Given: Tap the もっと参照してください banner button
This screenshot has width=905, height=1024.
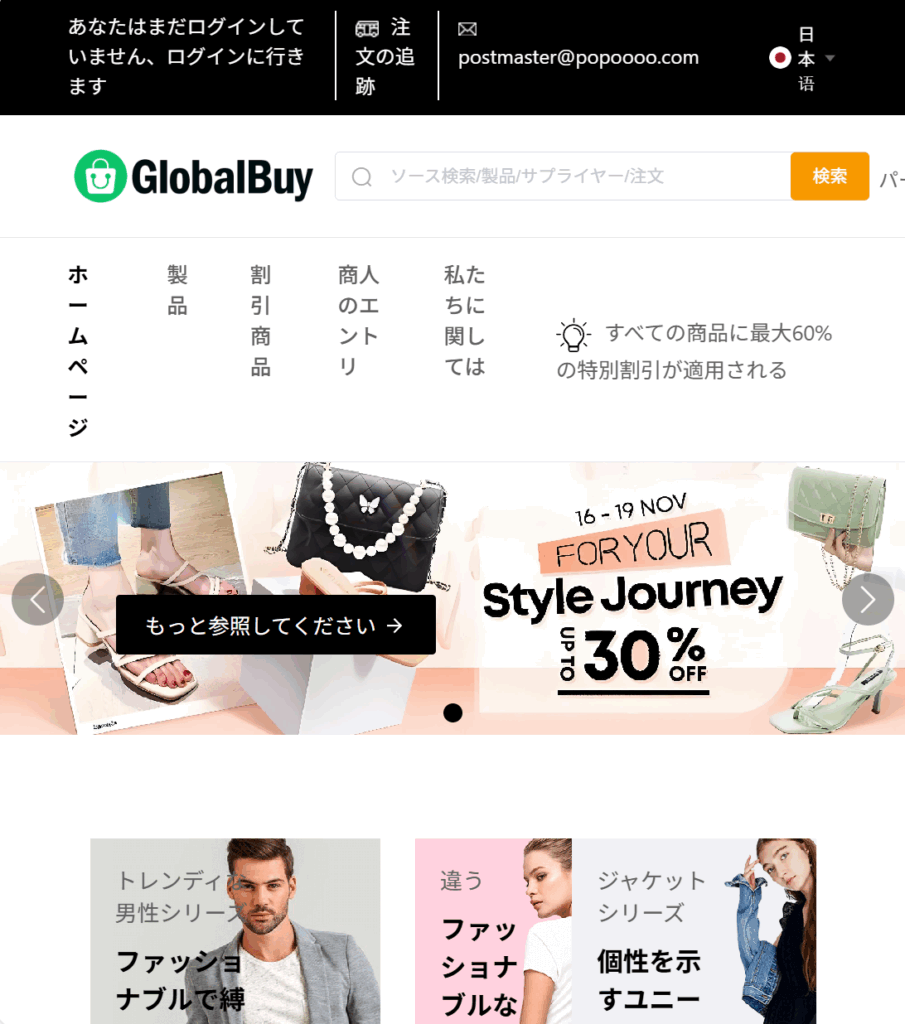Looking at the screenshot, I should [x=275, y=625].
